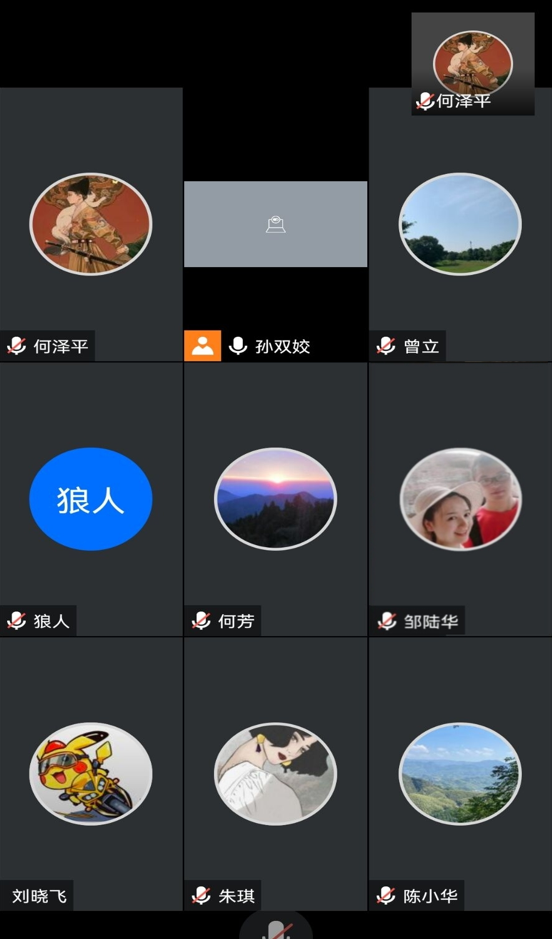Open 朱琪's participant tile
Screen dimensions: 553x939
[x=276, y=774]
